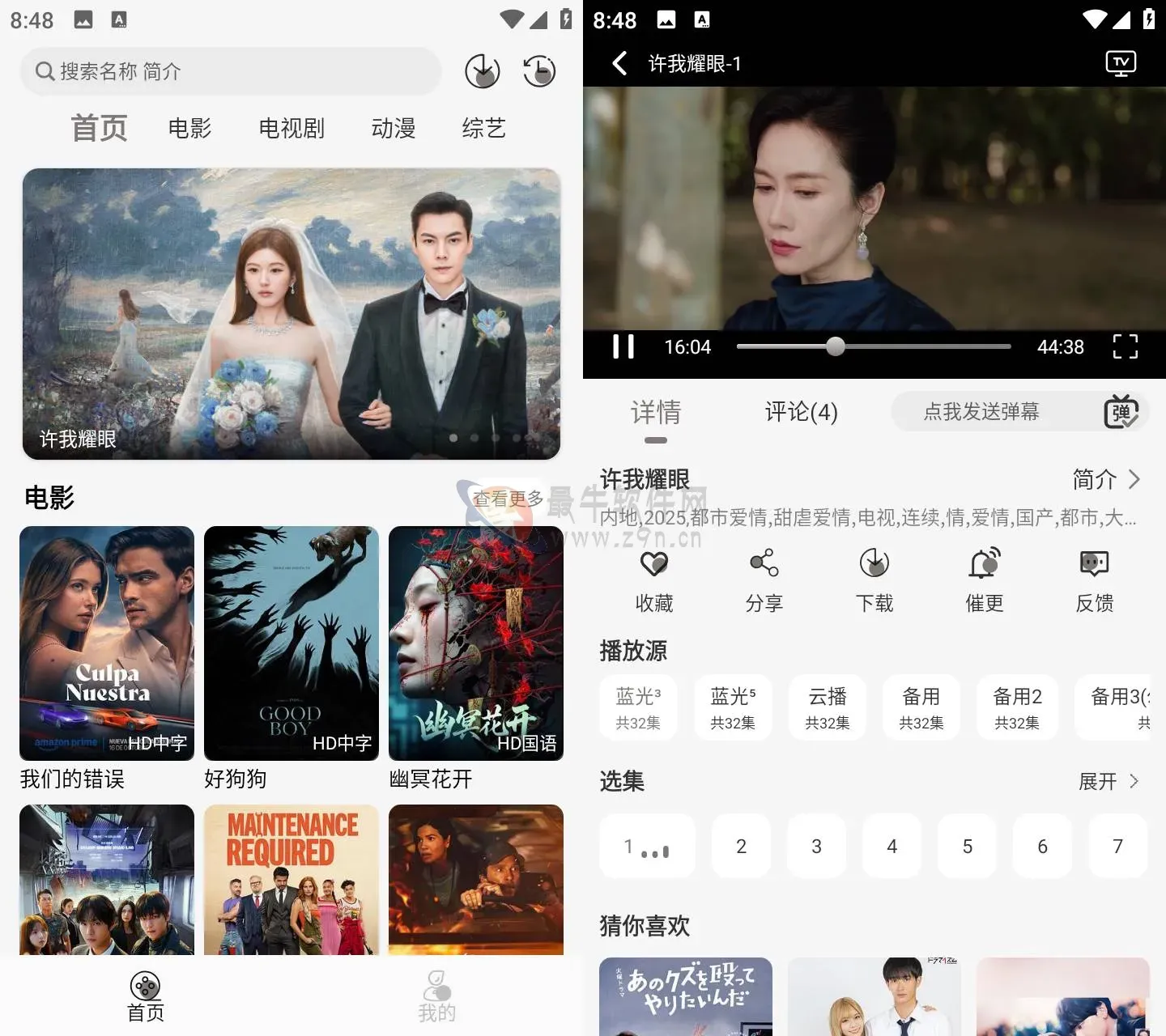This screenshot has height=1036, width=1166.
Task: Play episode 5
Action: point(967,847)
